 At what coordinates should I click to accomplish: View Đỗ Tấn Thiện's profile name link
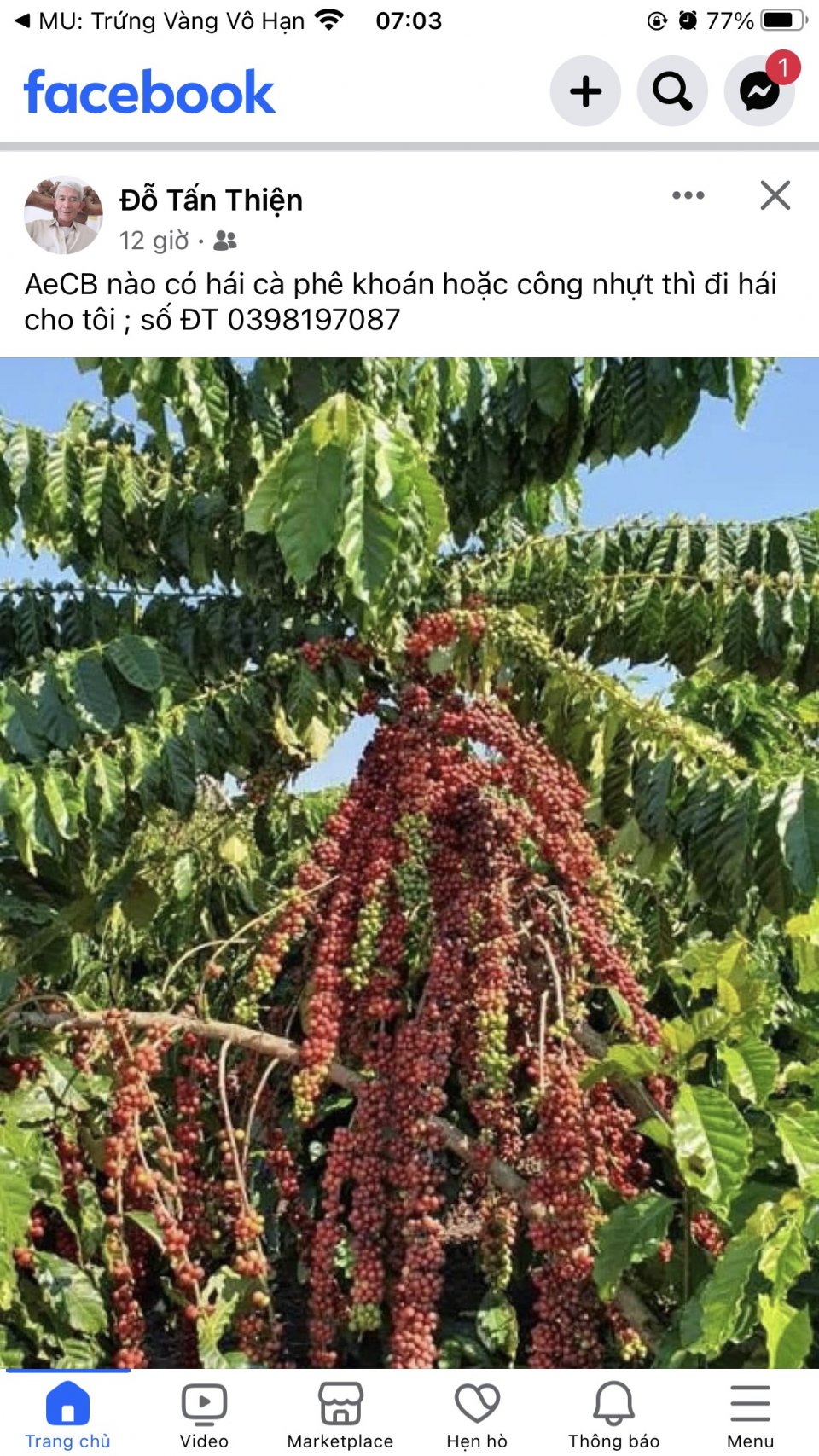[211, 200]
